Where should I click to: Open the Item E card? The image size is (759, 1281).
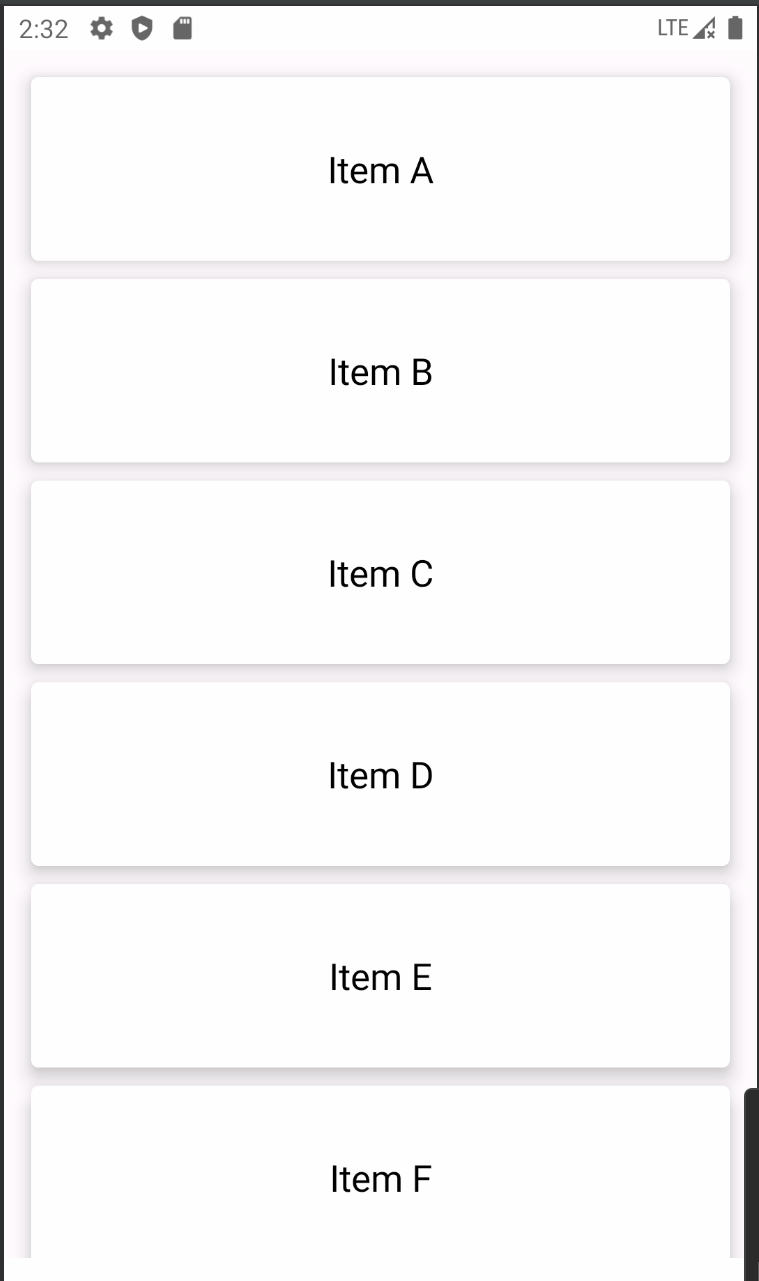pyautogui.click(x=380, y=976)
